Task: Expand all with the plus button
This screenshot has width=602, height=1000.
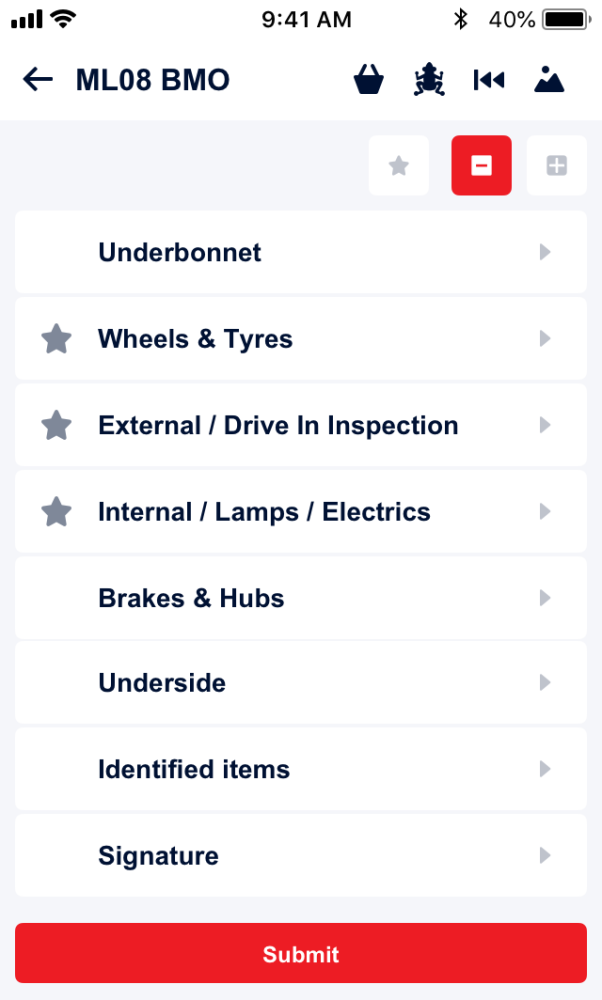Action: (x=557, y=166)
